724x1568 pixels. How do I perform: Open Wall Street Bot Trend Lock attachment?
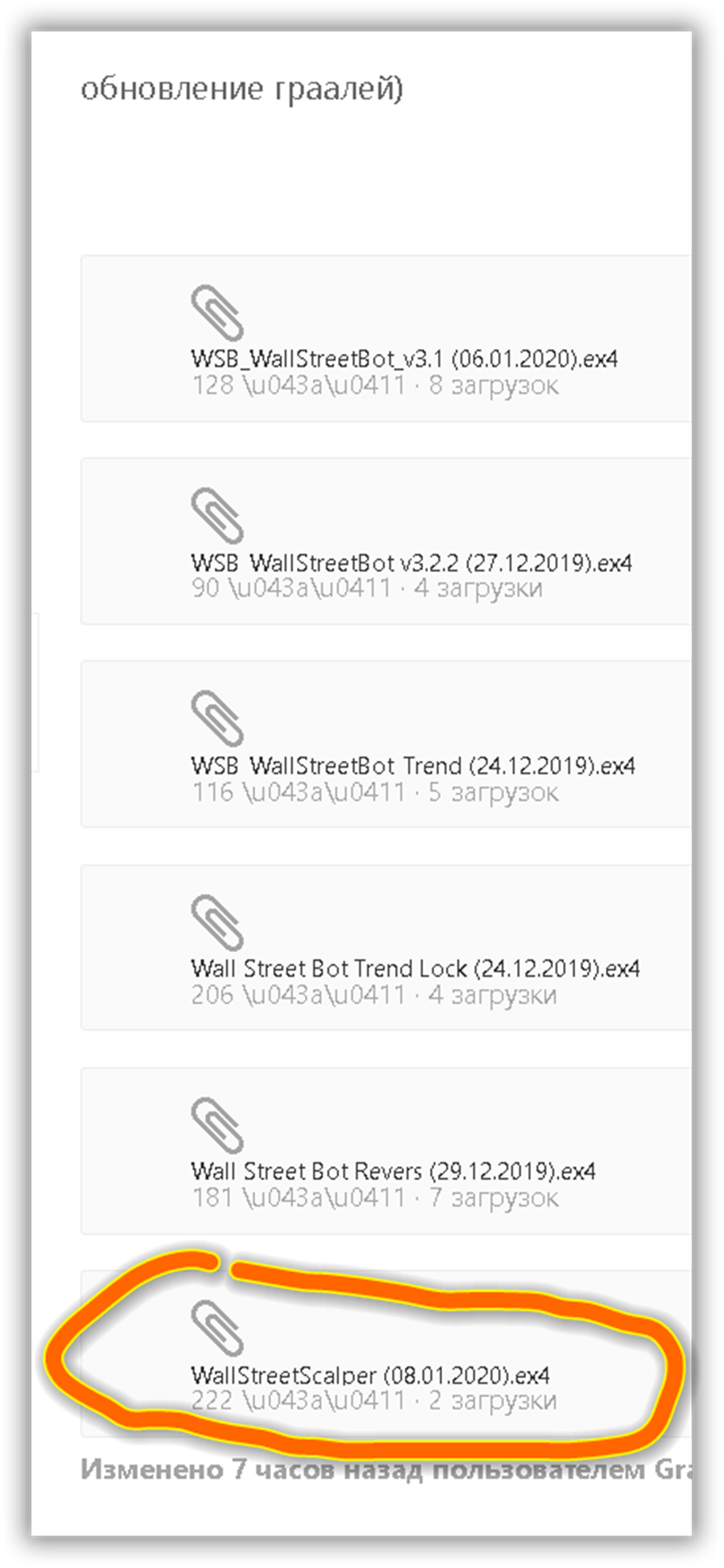415,968
